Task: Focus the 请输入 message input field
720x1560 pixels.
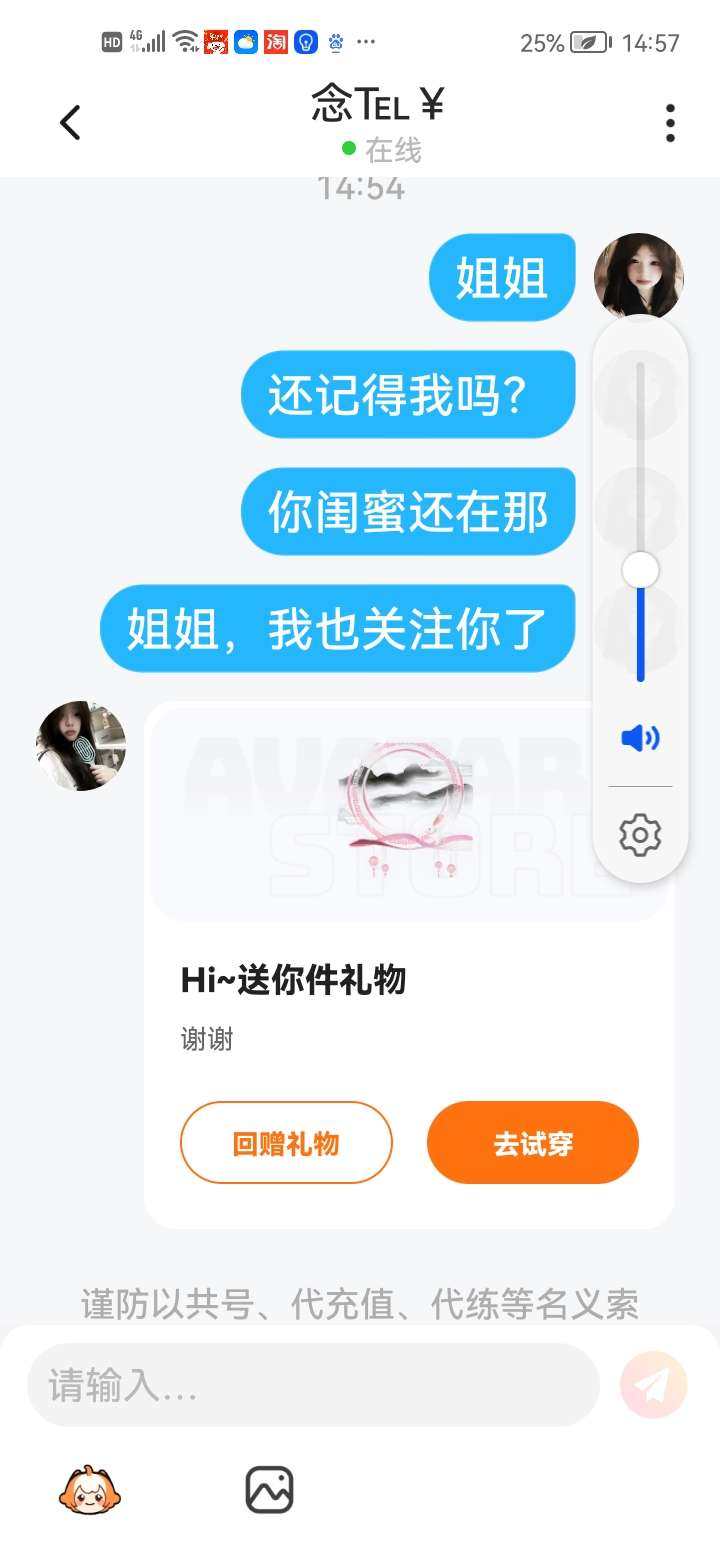Action: point(312,1385)
